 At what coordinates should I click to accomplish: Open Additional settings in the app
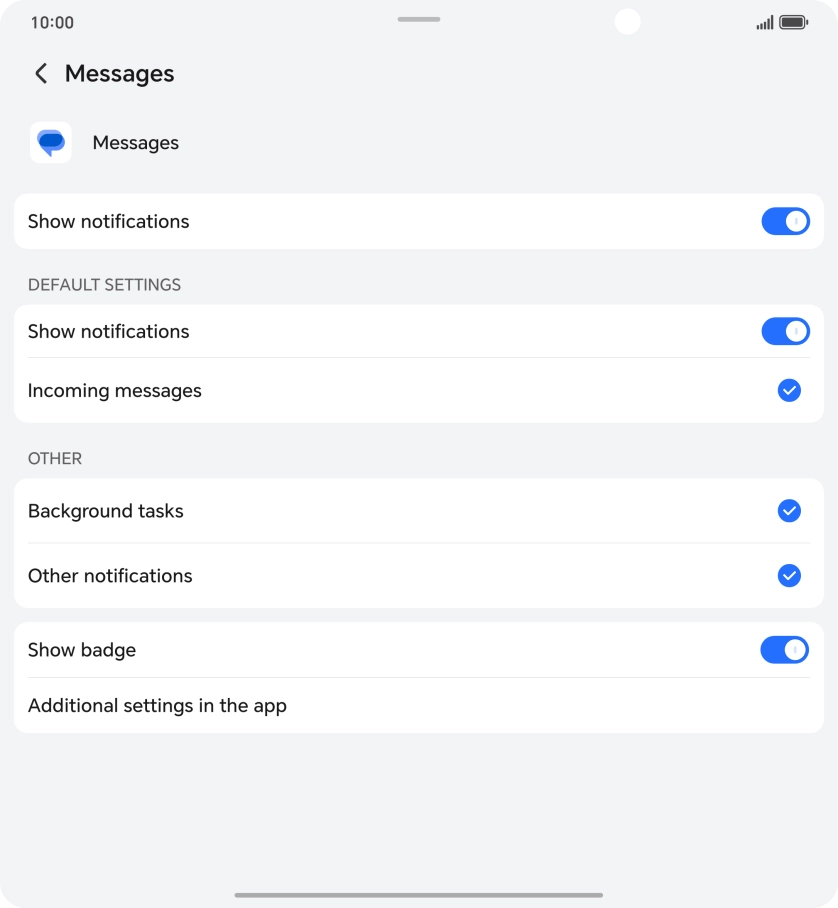coord(157,706)
